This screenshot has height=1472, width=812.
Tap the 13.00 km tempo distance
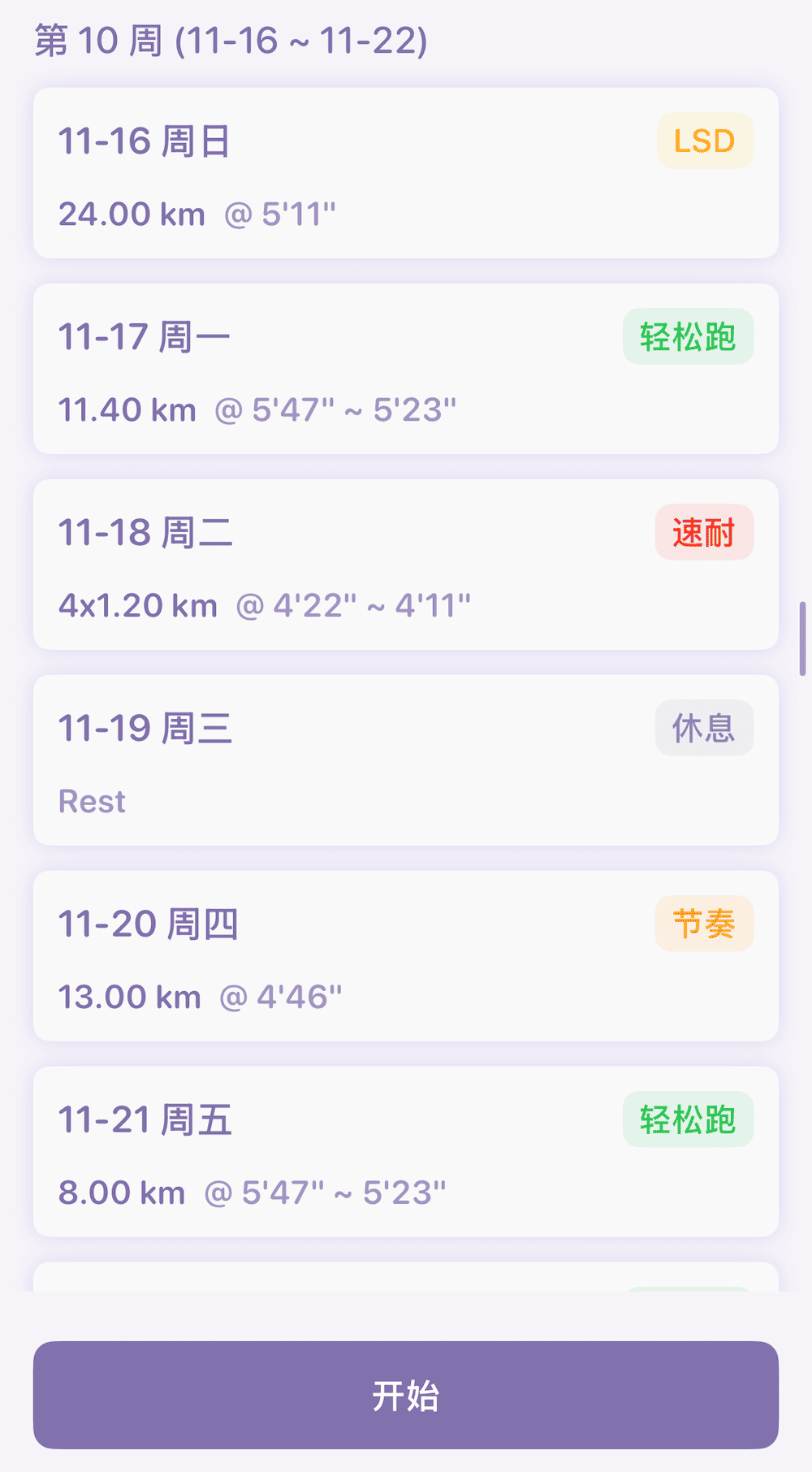pos(129,996)
